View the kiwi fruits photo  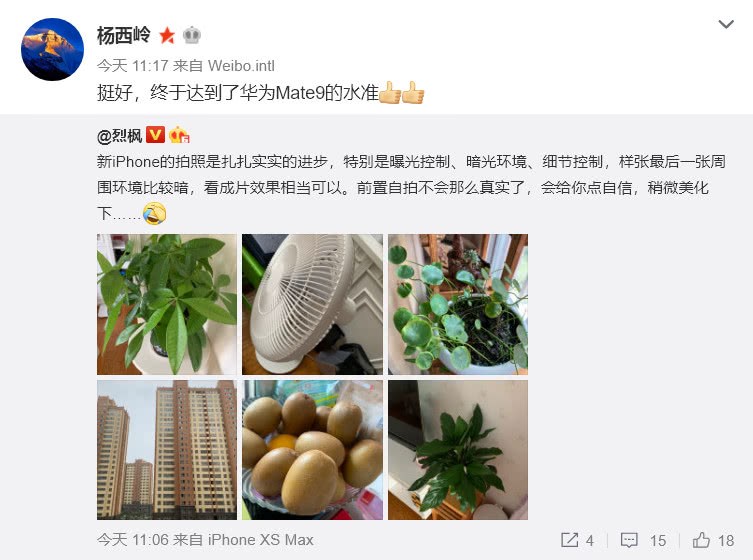pyautogui.click(x=312, y=450)
